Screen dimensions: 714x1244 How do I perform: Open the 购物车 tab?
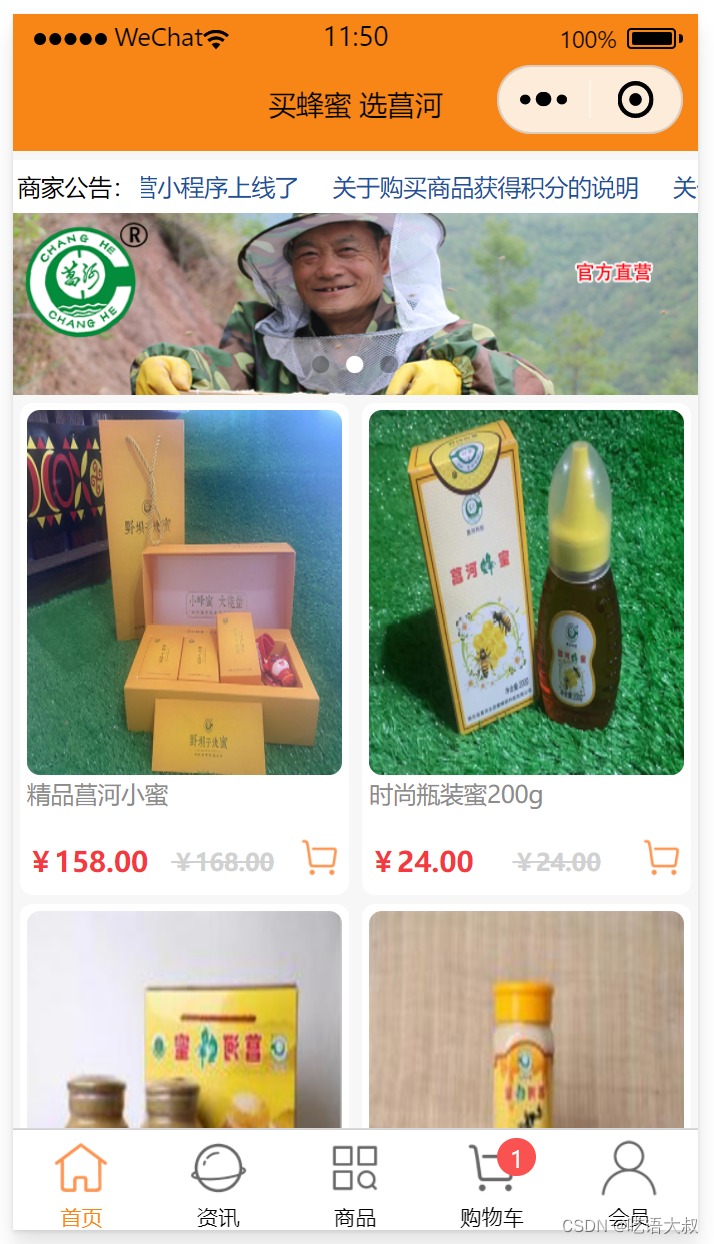[492, 1186]
